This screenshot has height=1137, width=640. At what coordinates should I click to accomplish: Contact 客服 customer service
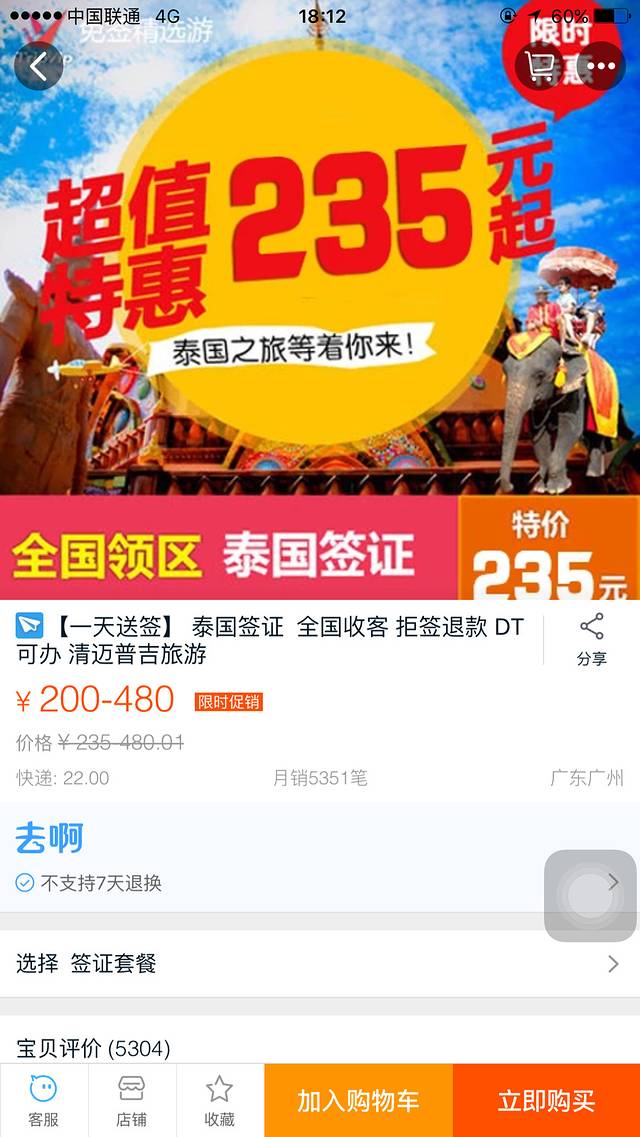[x=44, y=1100]
